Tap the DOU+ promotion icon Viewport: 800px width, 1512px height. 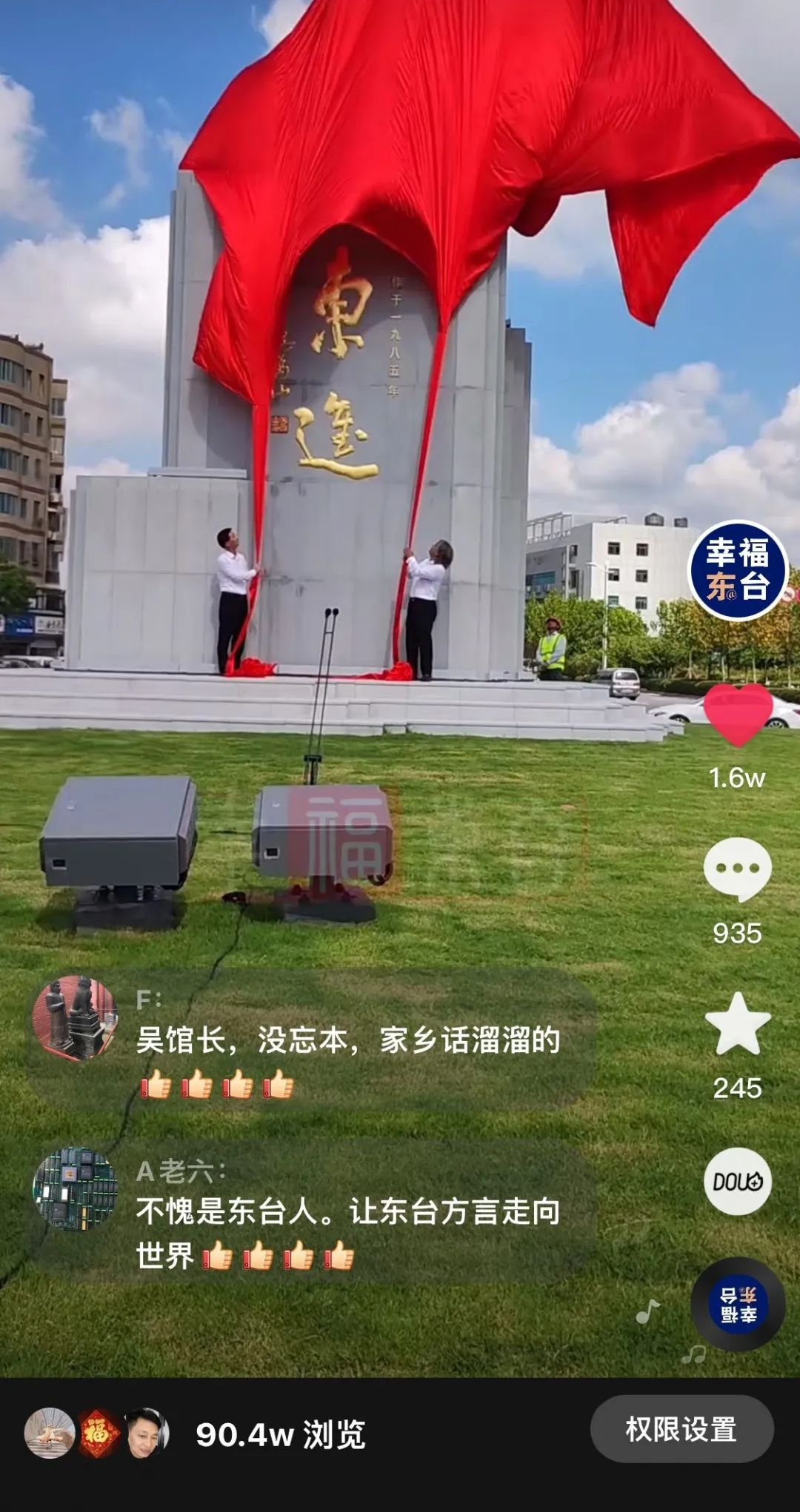coord(738,1181)
